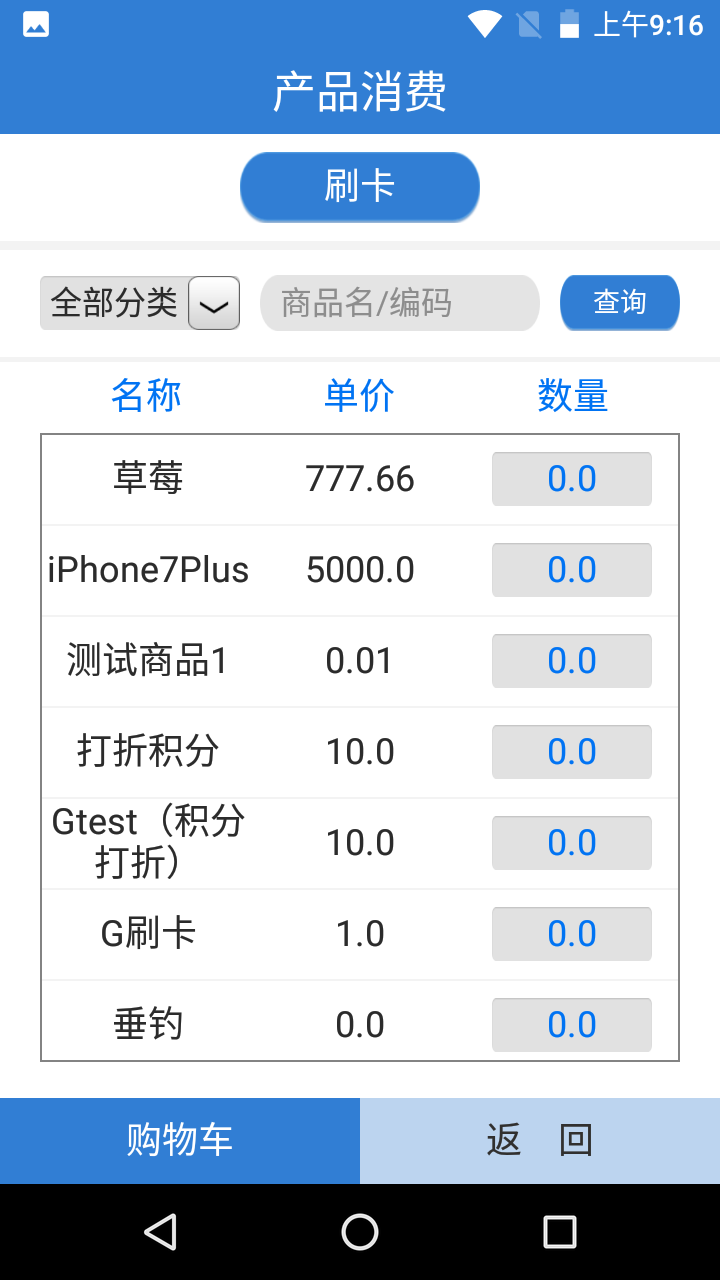The height and width of the screenshot is (1280, 720).
Task: Edit quantity field for 打折积分
Action: point(572,752)
